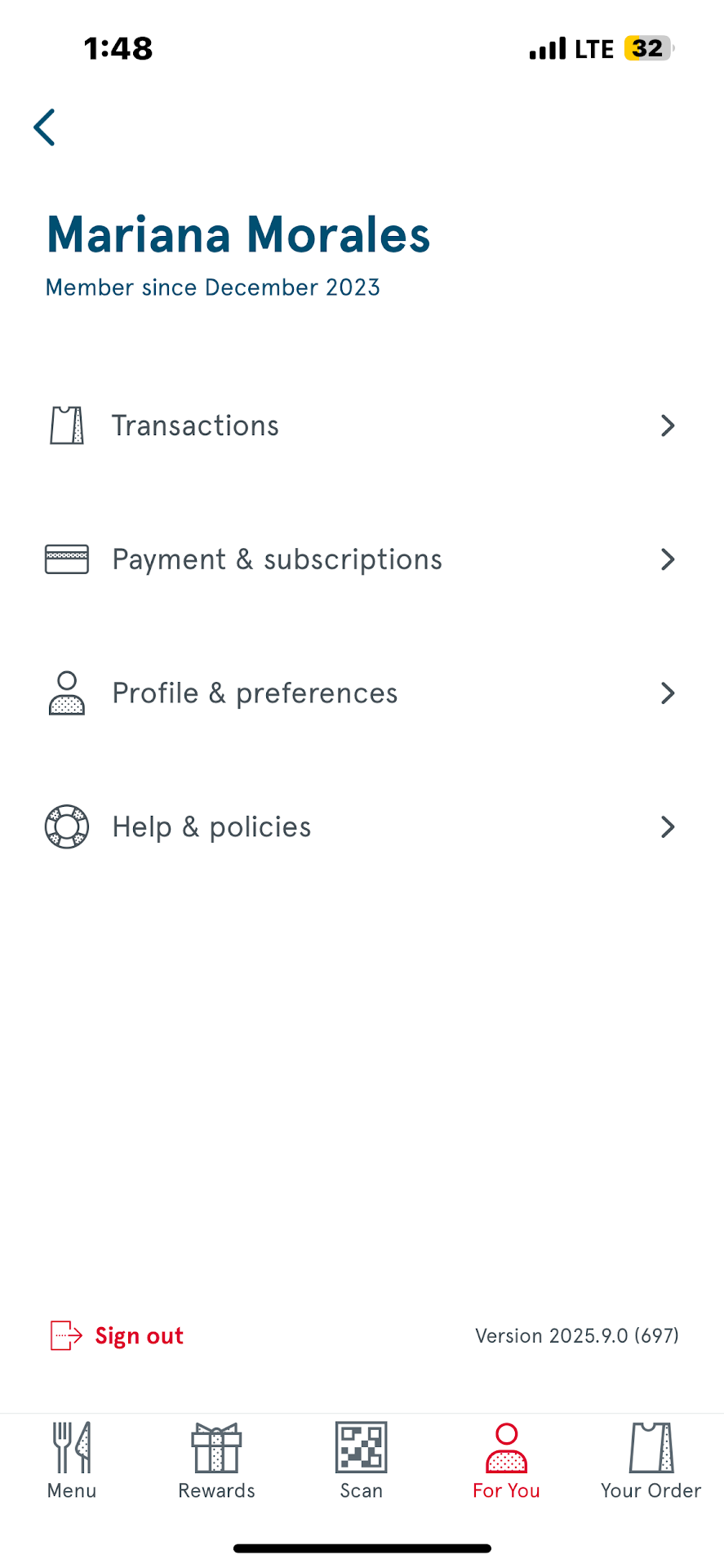Go back using the top arrow
The width and height of the screenshot is (724, 1568).
(x=45, y=127)
